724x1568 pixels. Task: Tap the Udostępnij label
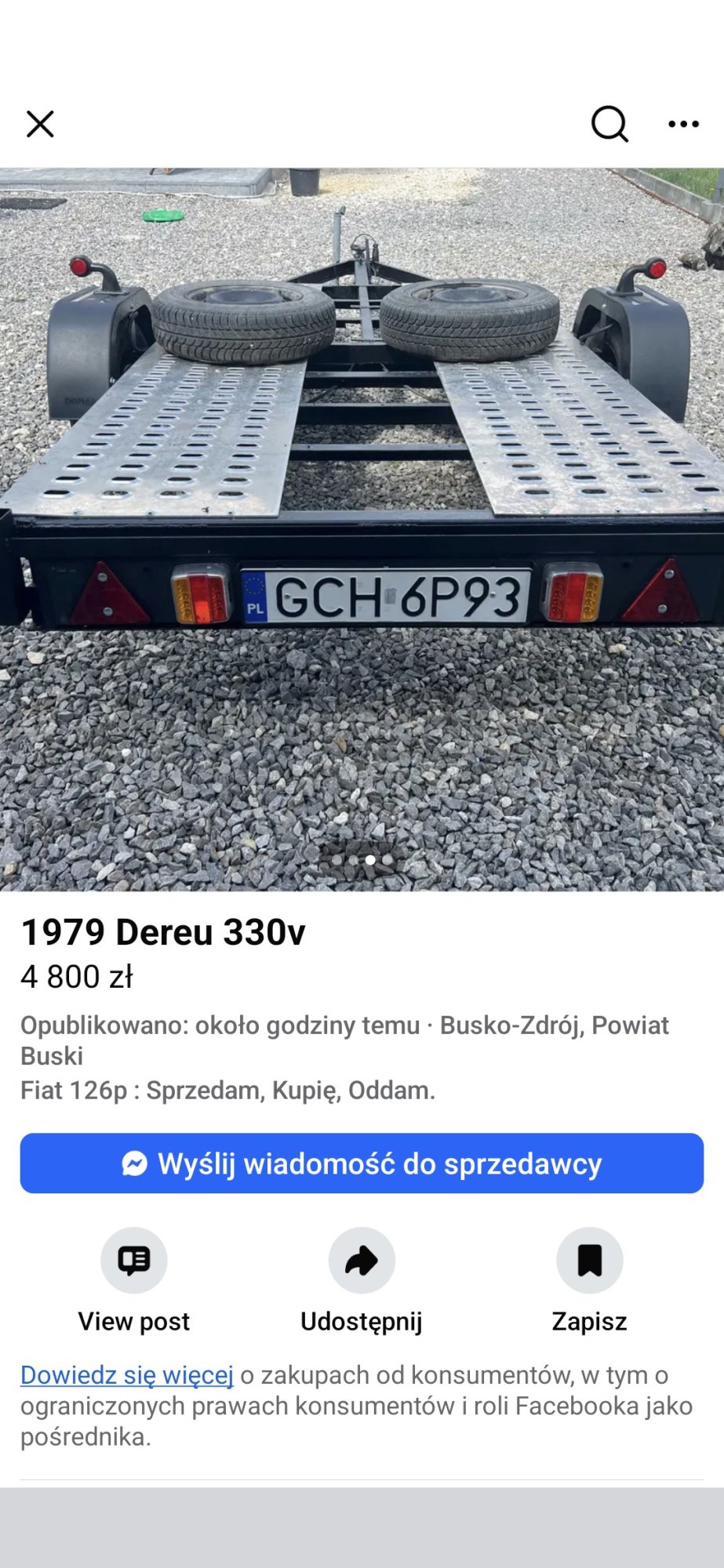[x=361, y=1321]
